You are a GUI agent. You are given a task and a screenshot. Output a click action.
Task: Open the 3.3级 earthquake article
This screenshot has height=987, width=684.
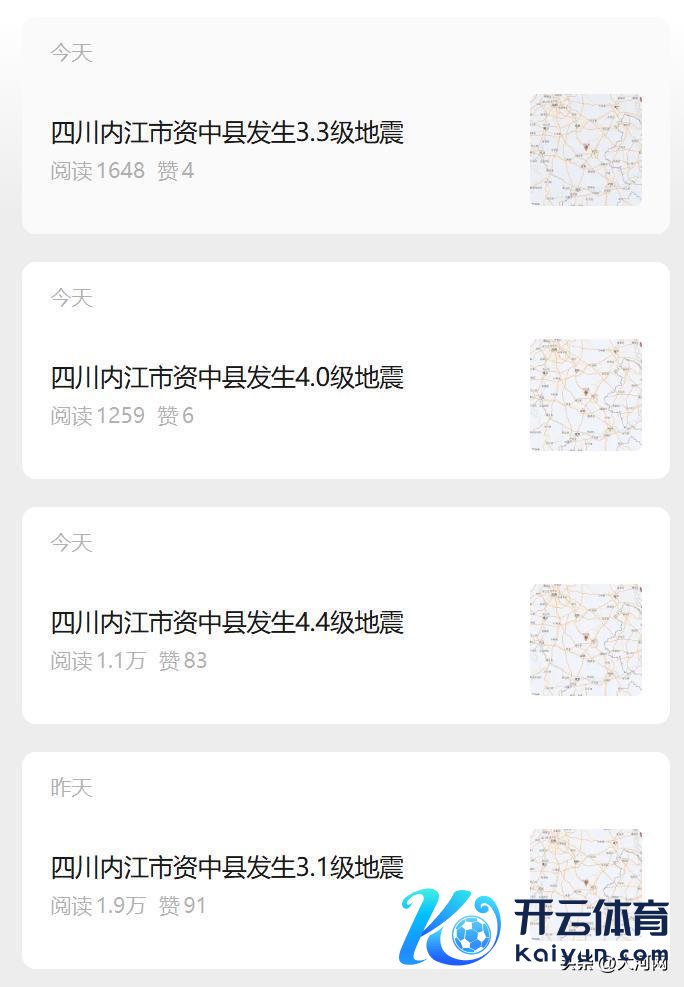227,133
